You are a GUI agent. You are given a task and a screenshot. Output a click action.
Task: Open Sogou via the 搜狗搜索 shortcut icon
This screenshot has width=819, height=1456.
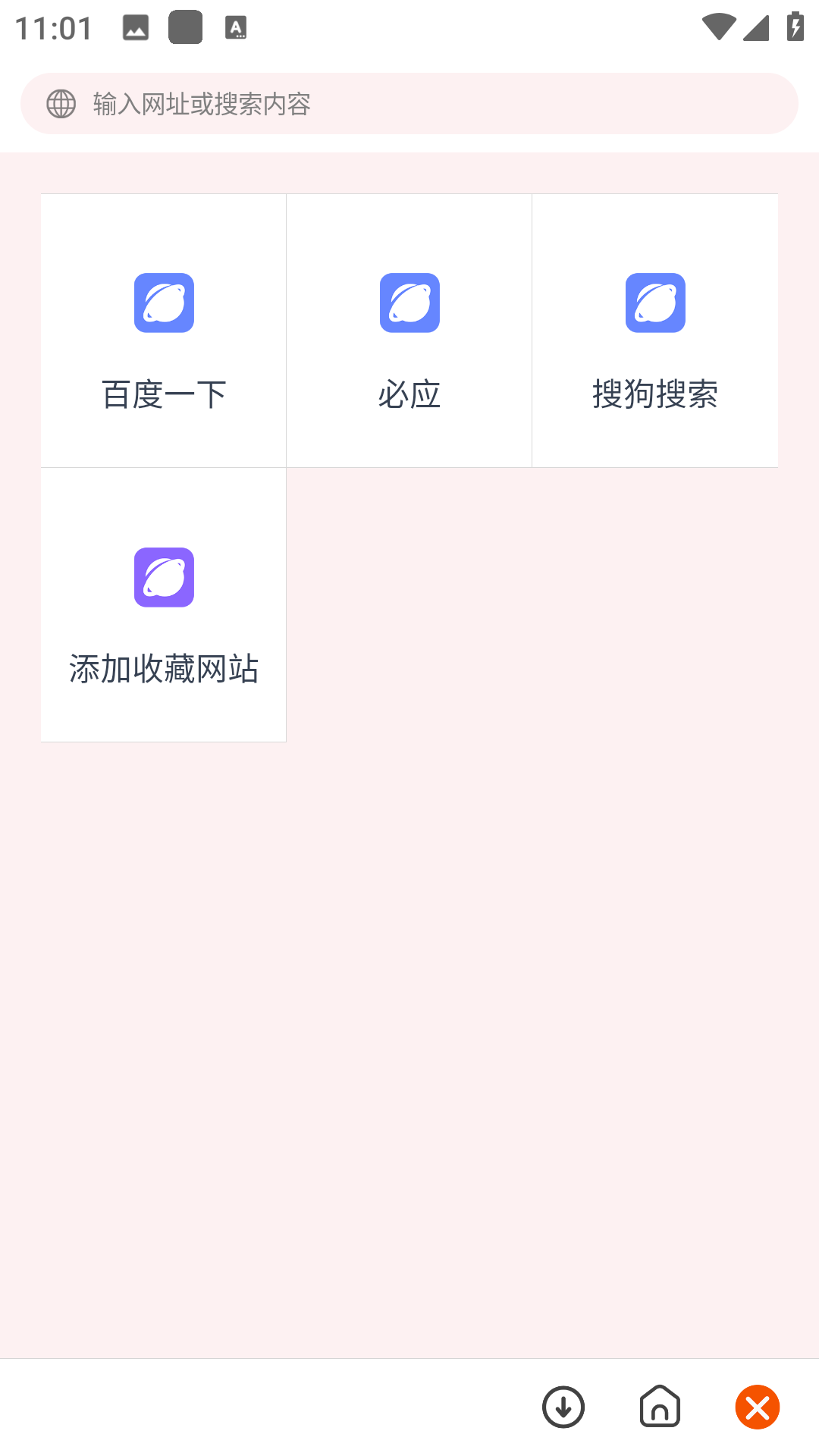tap(654, 303)
